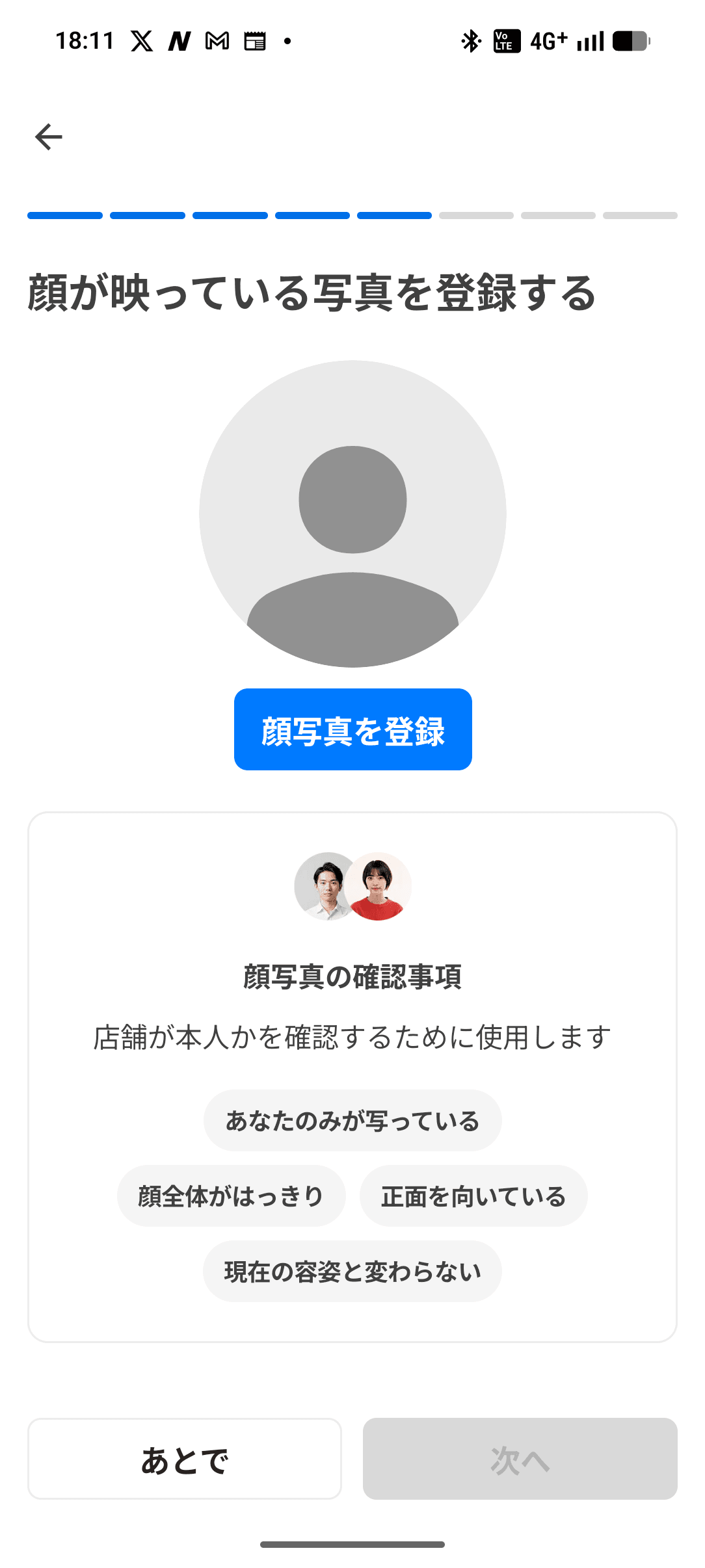Select the calendar notification icon

[x=254, y=40]
